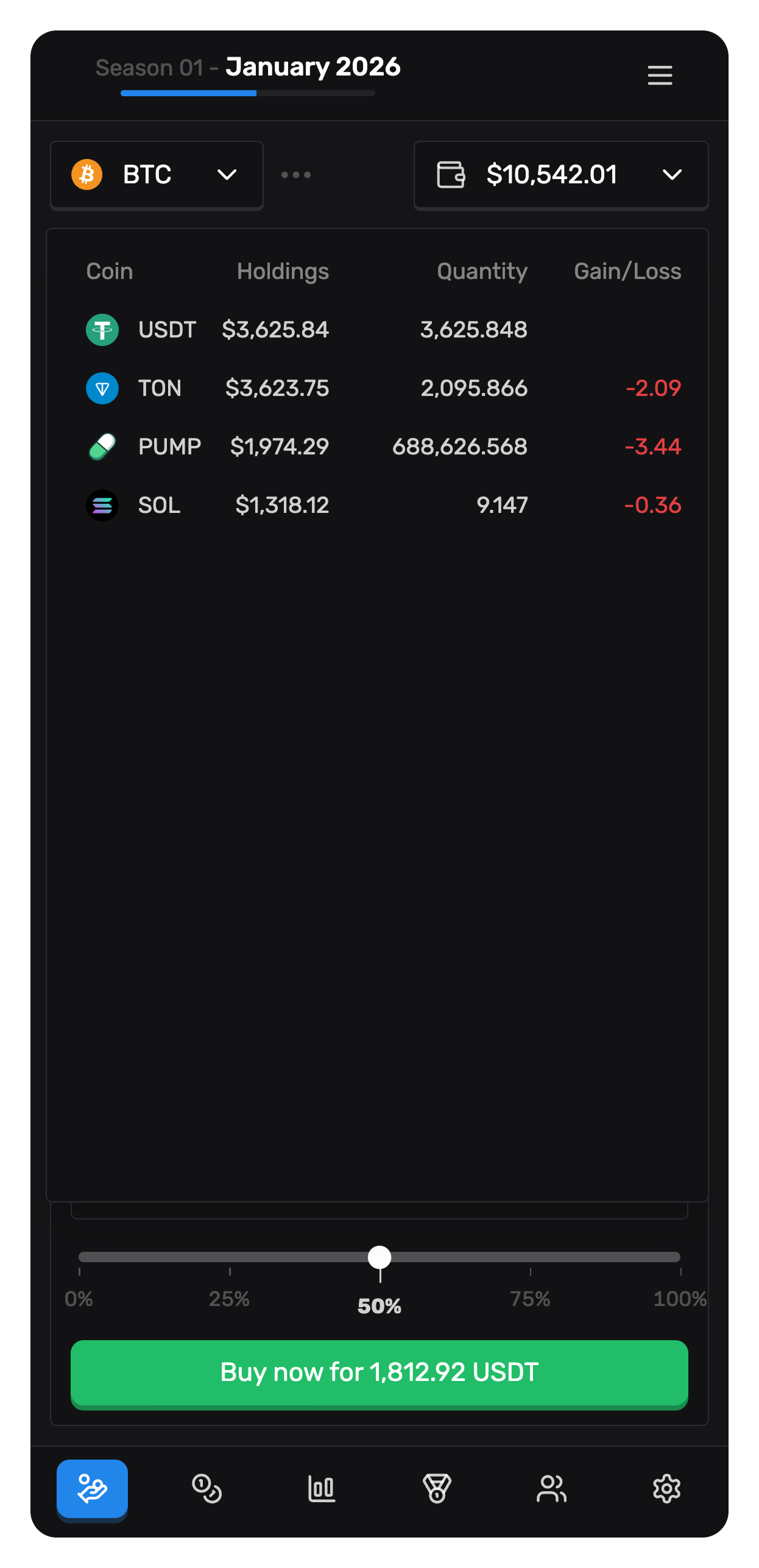The height and width of the screenshot is (1568, 759).
Task: Select the USDT holdings row
Action: point(378,330)
